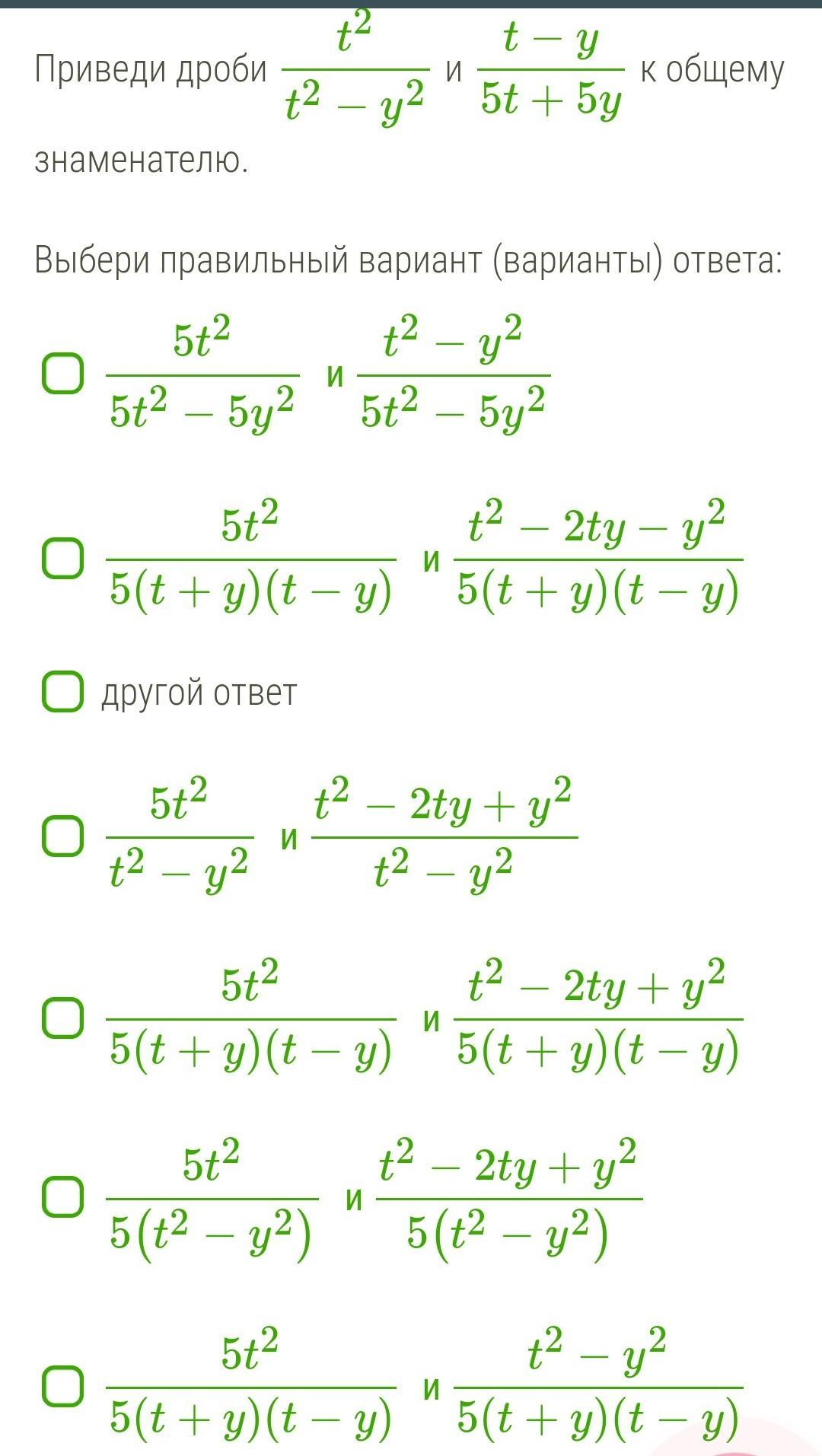Check t² − y² over 5(t + y)(t − y) option

click(62, 1386)
